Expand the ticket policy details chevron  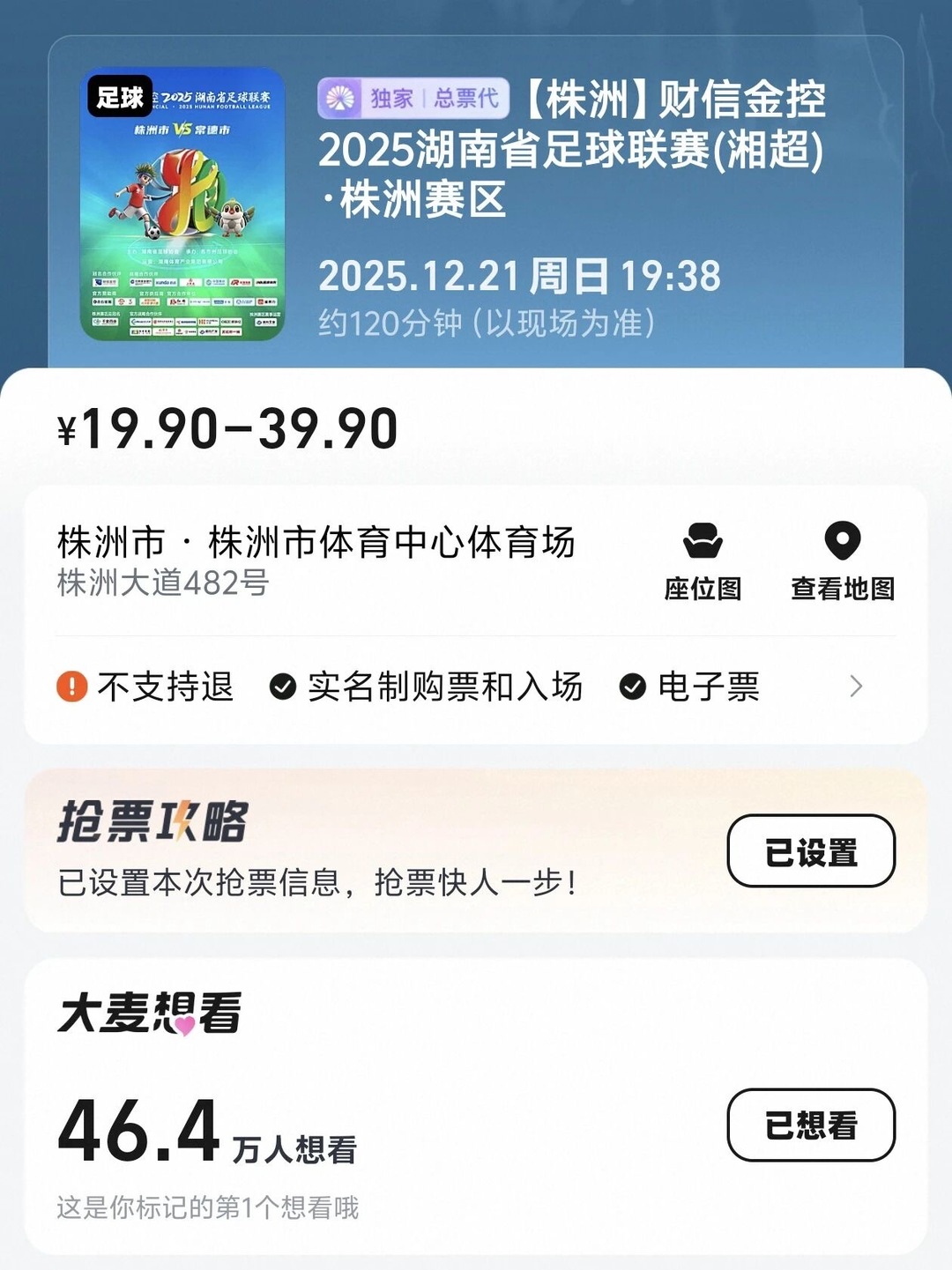856,686
